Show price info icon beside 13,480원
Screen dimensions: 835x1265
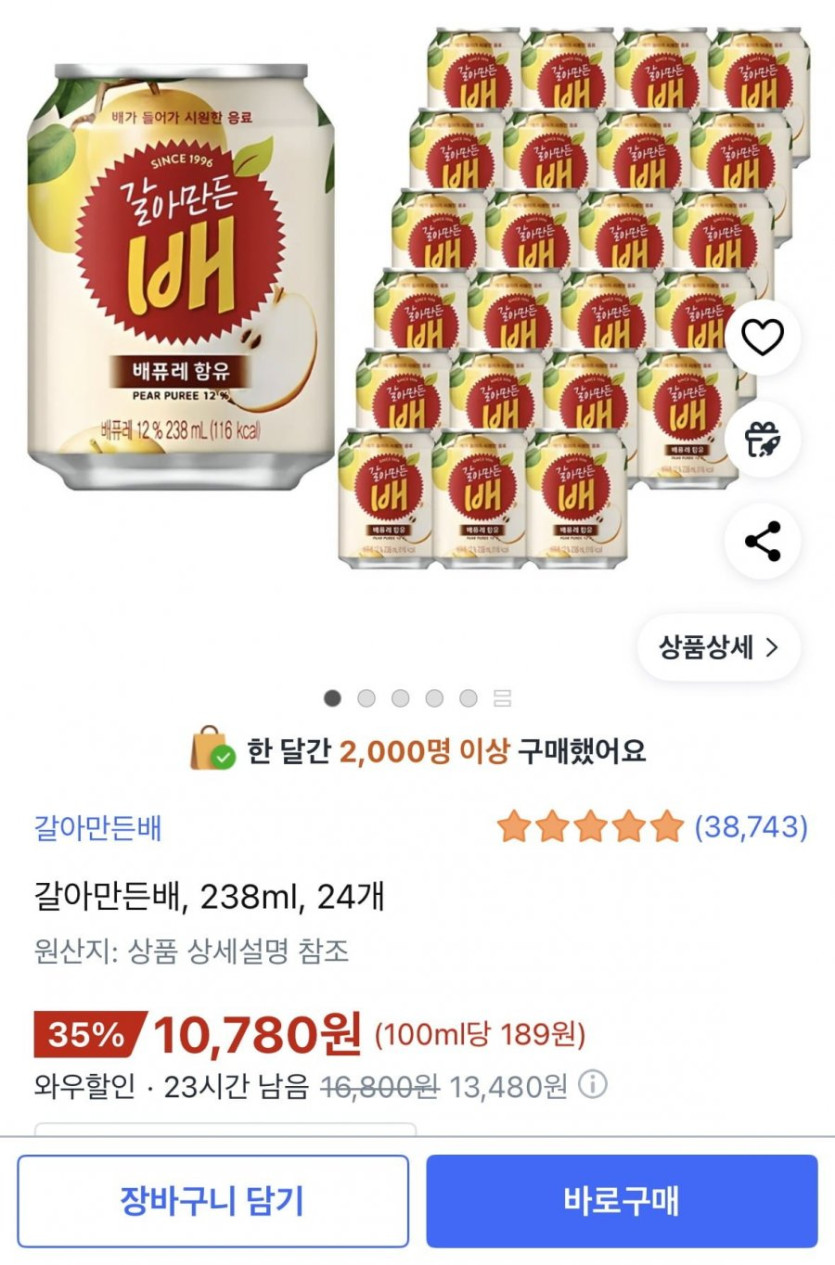[x=593, y=1085]
